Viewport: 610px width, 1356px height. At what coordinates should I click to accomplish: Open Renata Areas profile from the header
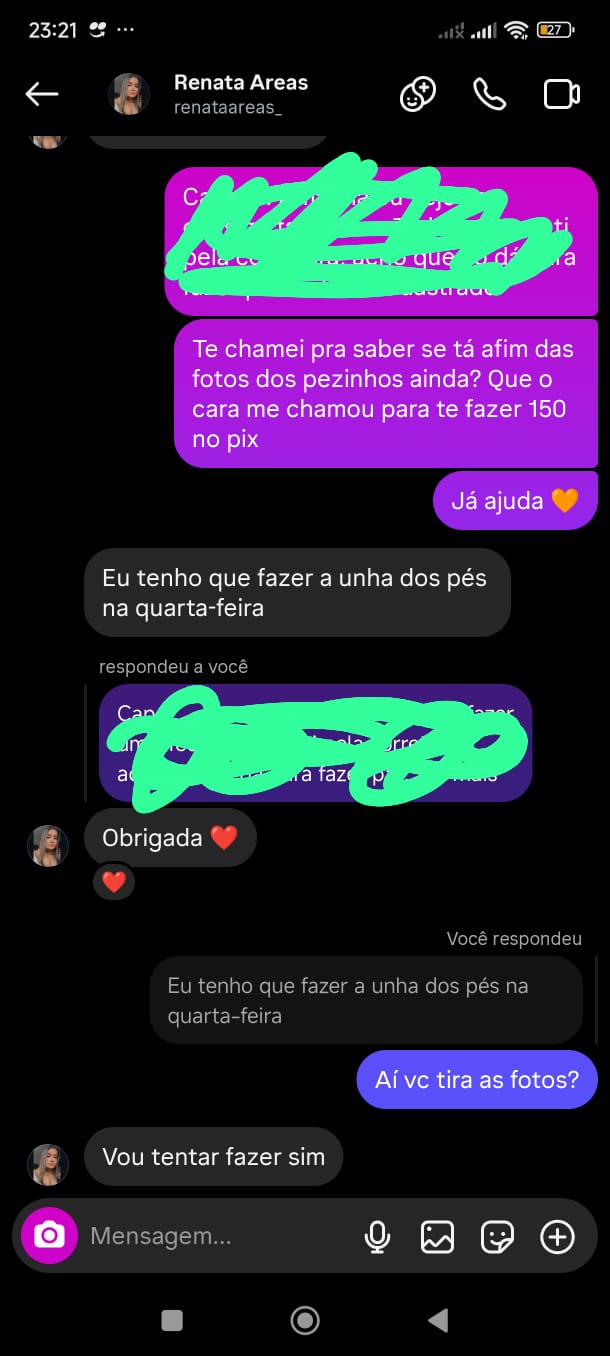click(240, 93)
